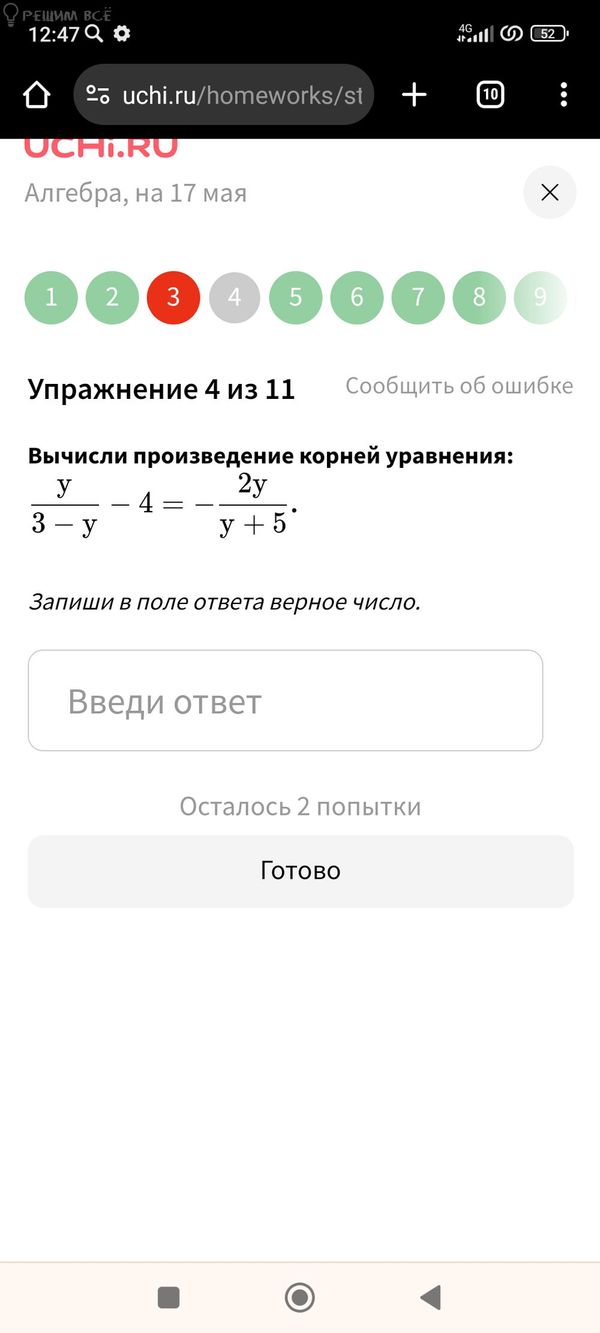The image size is (600, 1333).
Task: Go back with system back button
Action: click(x=431, y=1298)
